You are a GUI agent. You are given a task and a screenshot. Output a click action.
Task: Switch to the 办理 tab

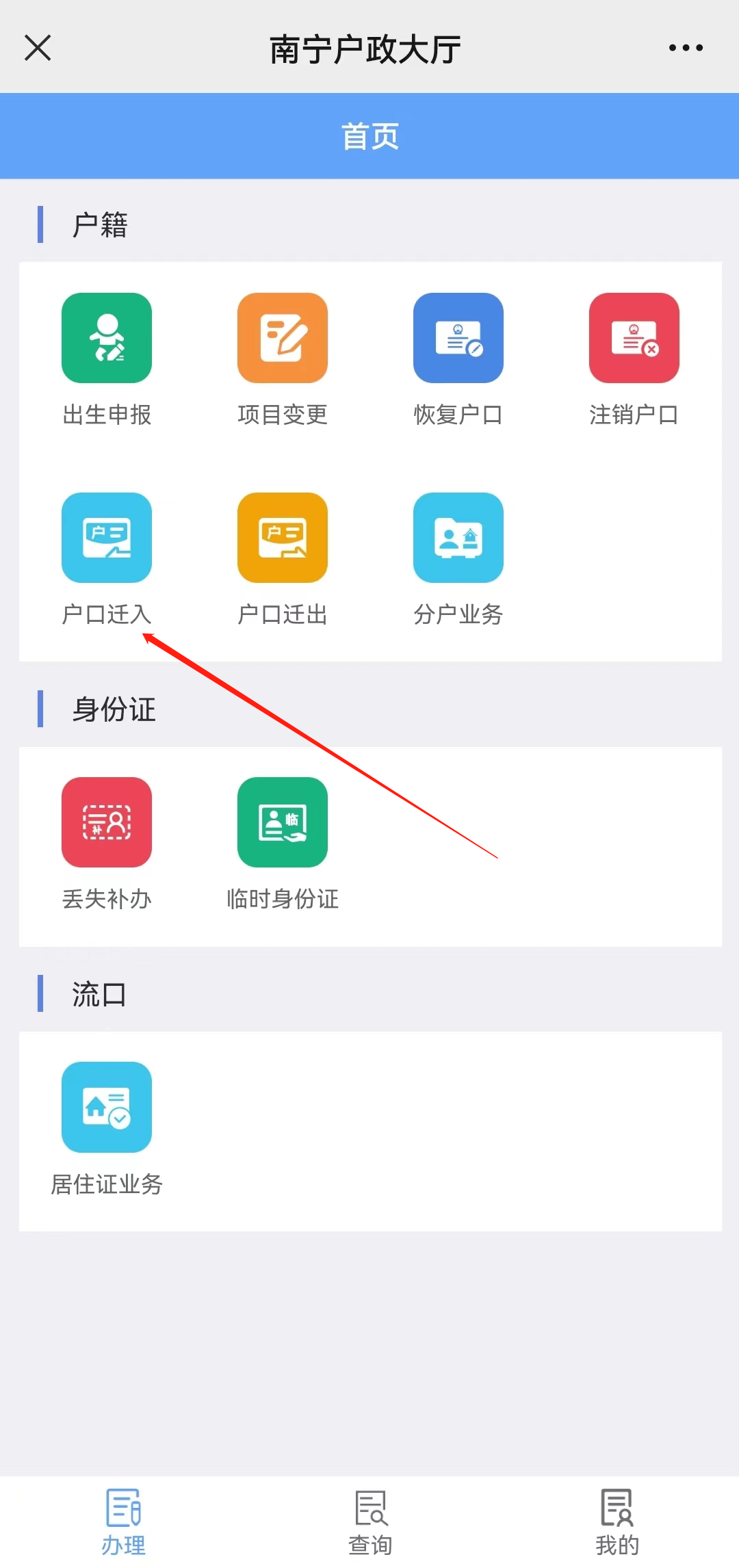pos(124,1521)
